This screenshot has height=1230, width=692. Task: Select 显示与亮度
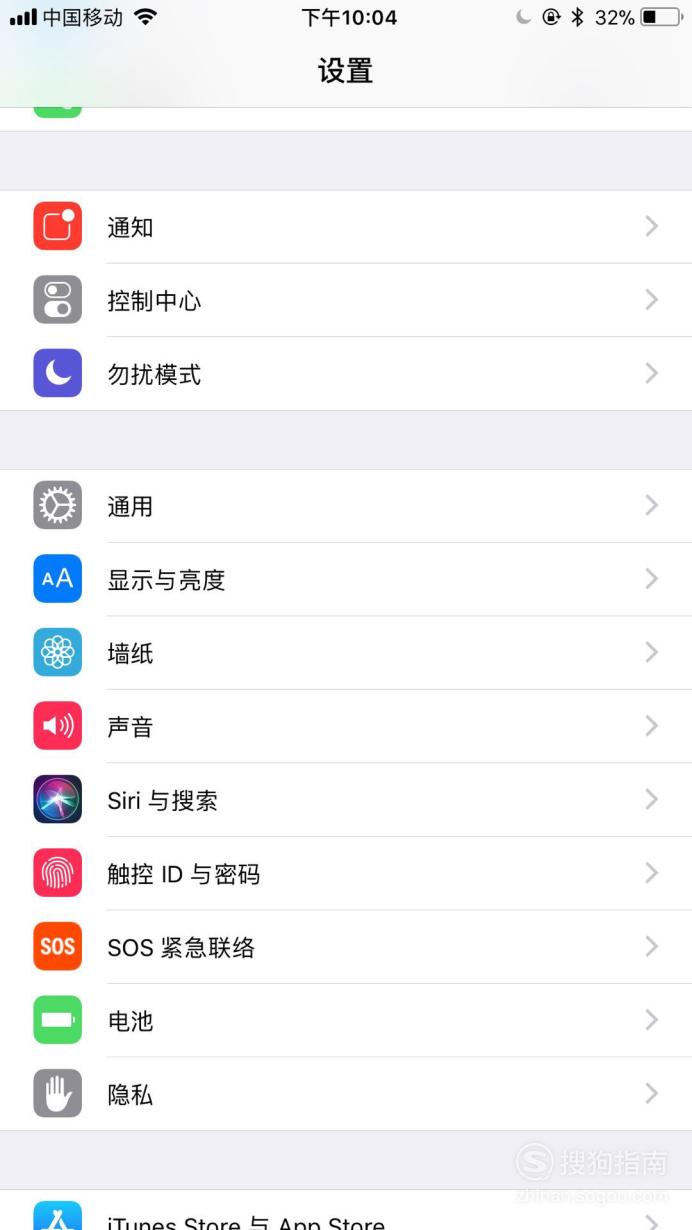(x=346, y=579)
